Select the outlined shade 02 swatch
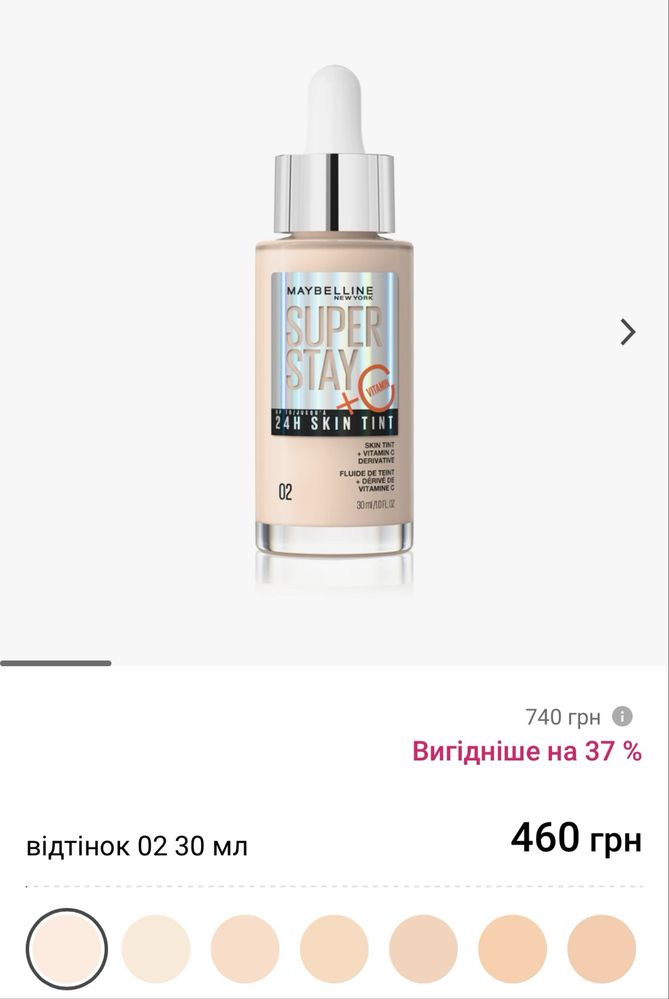This screenshot has width=669, height=999. coord(67,948)
